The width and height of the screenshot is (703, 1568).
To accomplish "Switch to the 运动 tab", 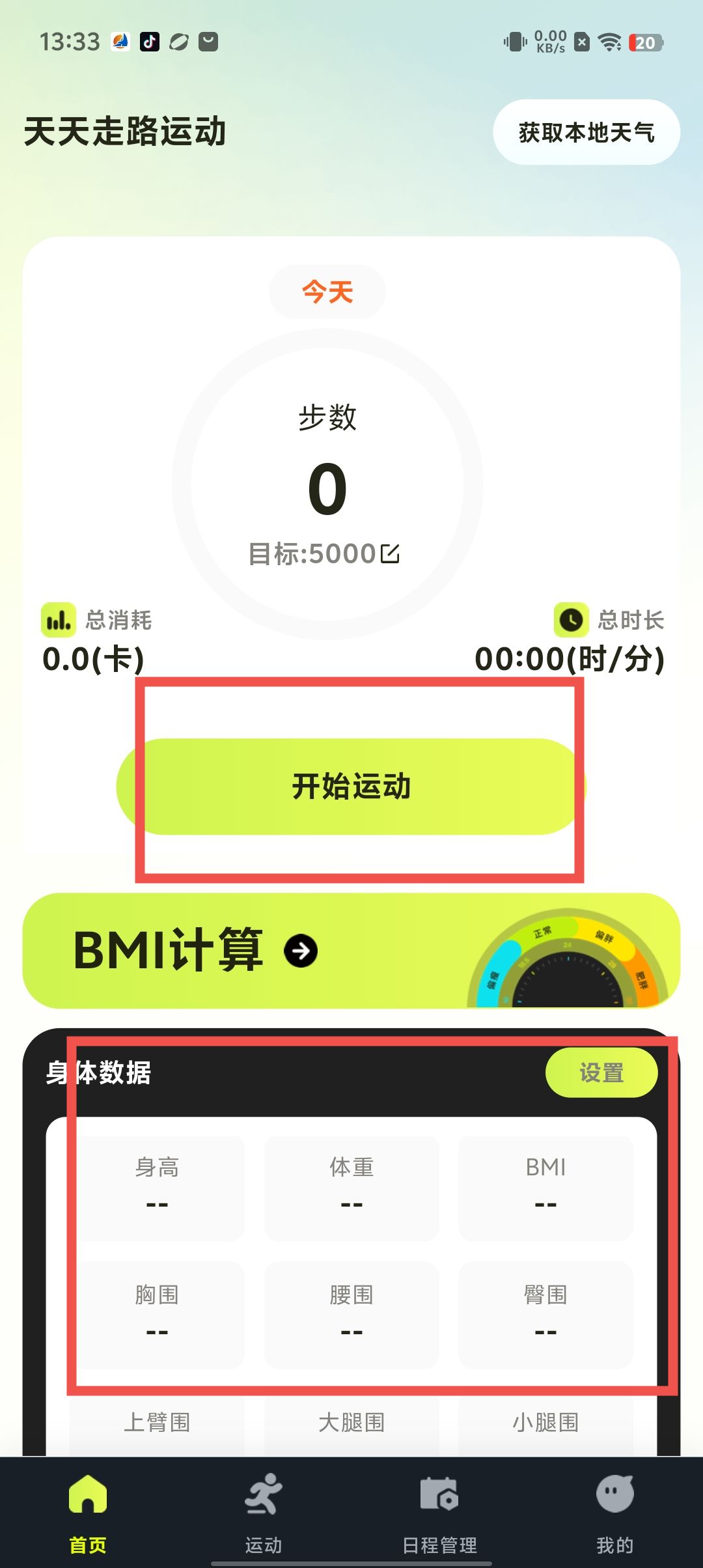I will coord(264,1512).
